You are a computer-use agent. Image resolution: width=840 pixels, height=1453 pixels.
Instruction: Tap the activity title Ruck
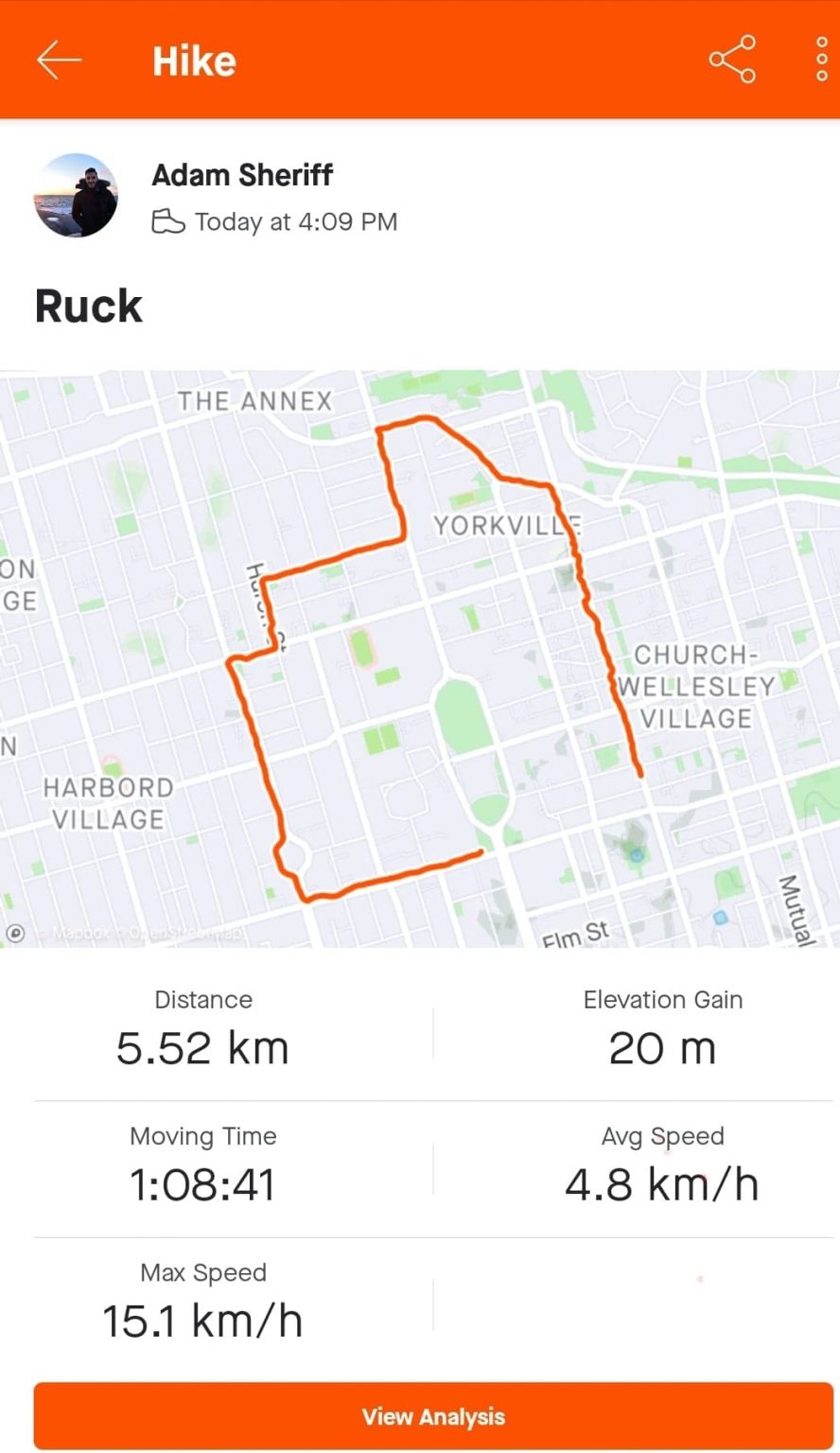coord(88,305)
